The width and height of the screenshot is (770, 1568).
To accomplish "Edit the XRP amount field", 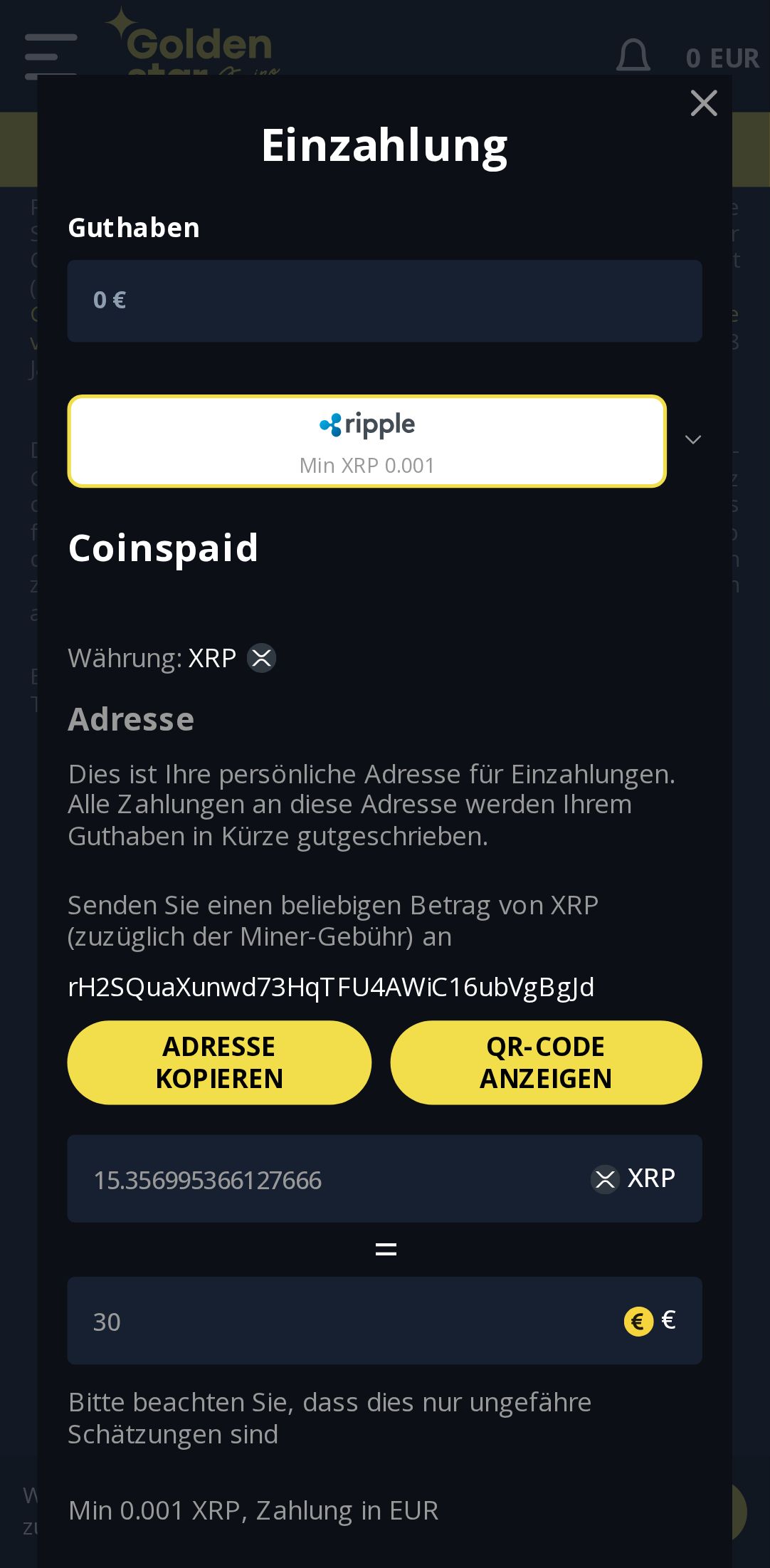I will (x=327, y=1179).
